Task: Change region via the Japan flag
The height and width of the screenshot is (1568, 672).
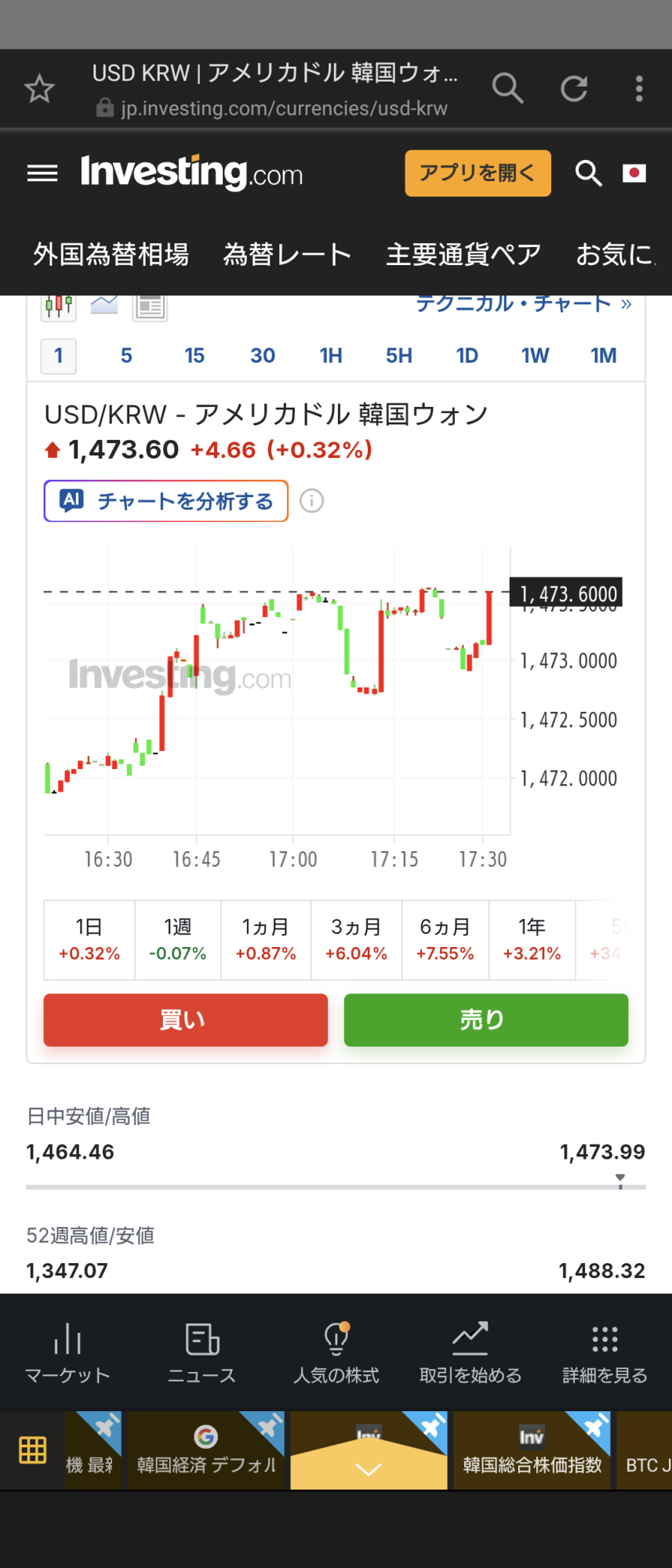Action: [x=634, y=173]
